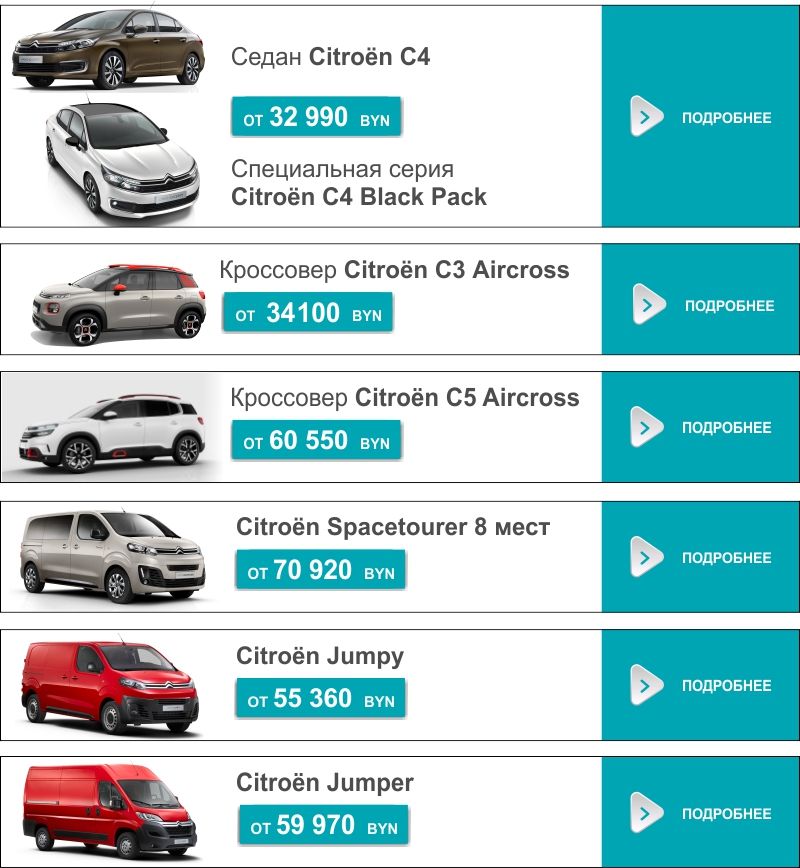The height and width of the screenshot is (868, 800).
Task: Open details for Citroën C4 sedan
Action: [700, 117]
